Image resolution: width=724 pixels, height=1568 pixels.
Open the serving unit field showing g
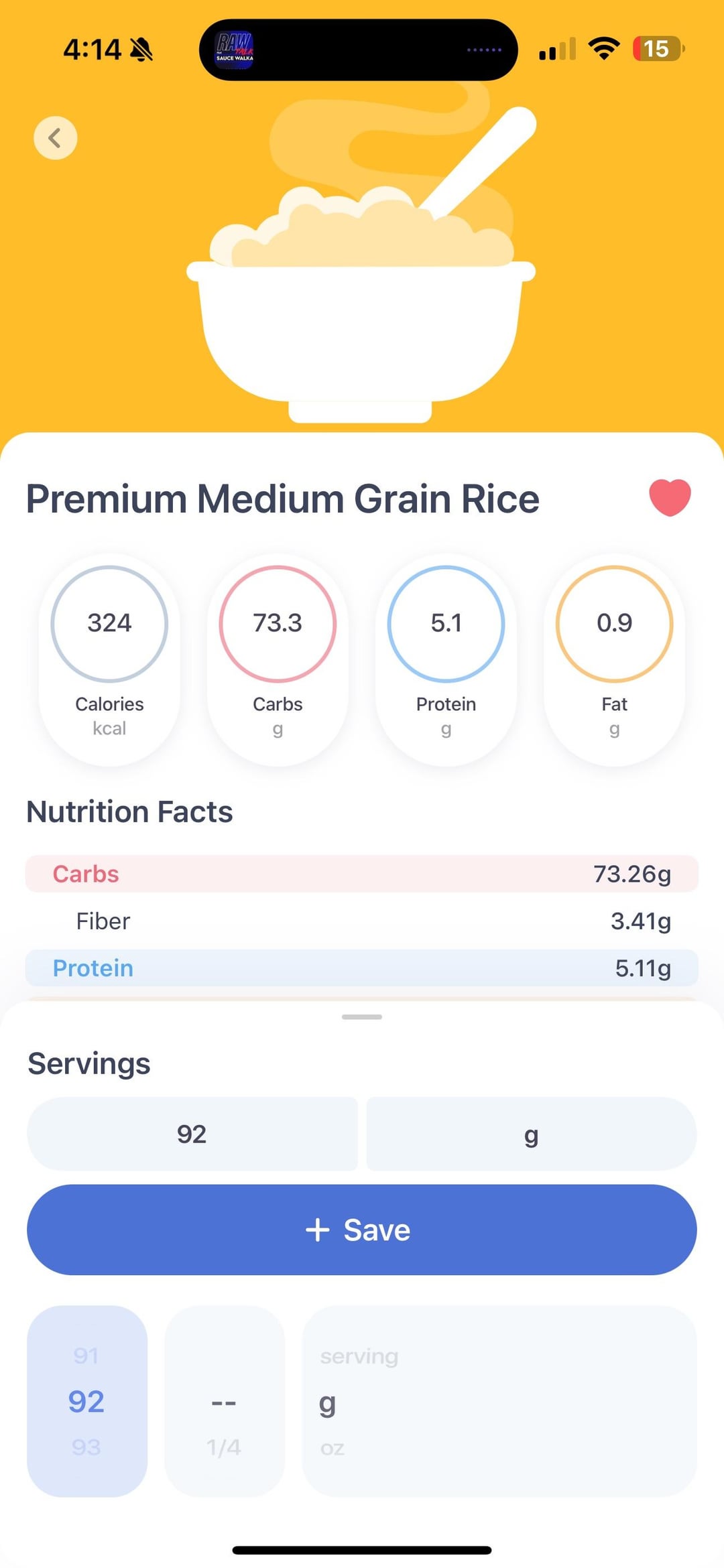point(531,1134)
